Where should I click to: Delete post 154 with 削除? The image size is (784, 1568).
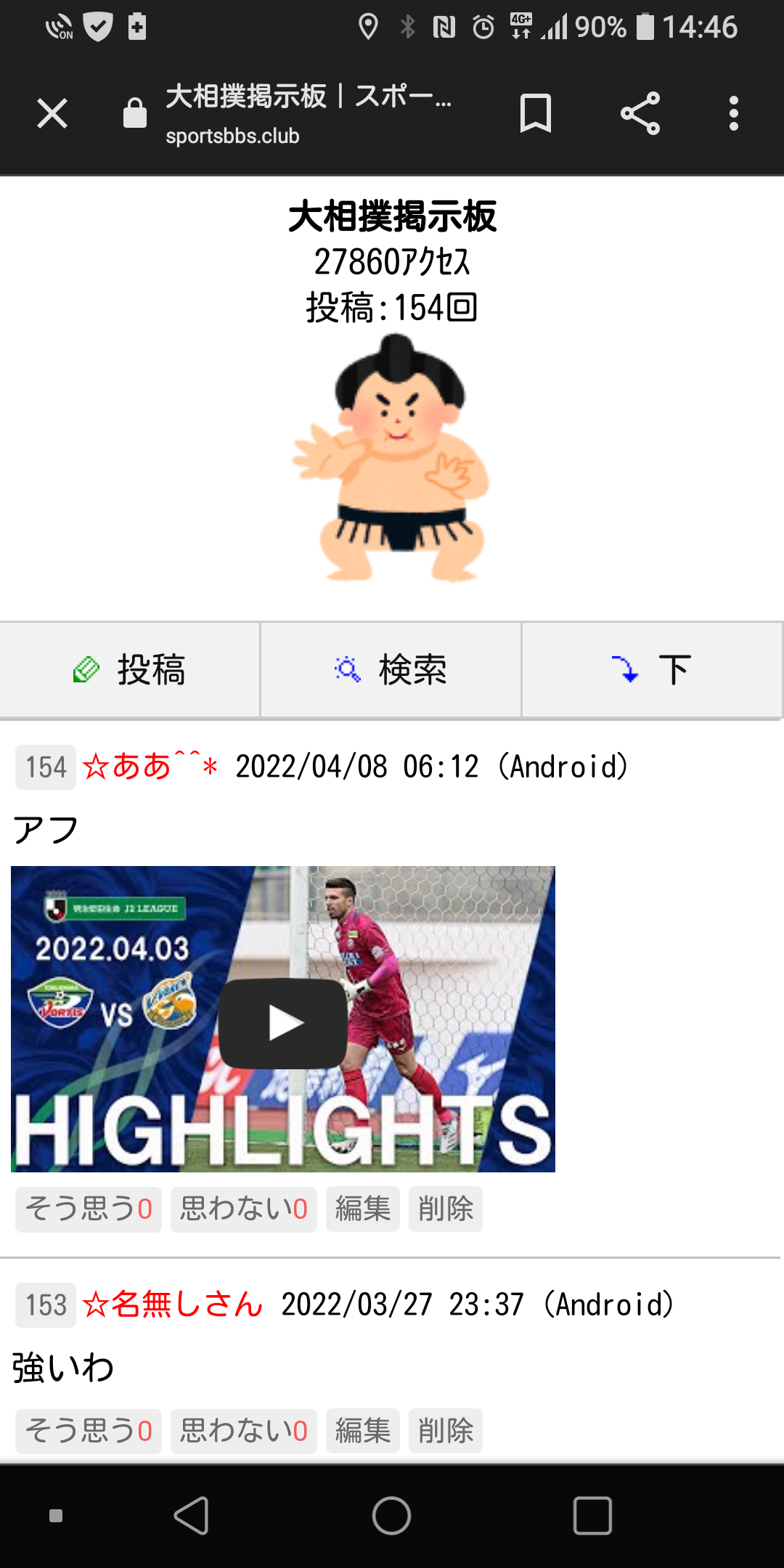point(446,1209)
